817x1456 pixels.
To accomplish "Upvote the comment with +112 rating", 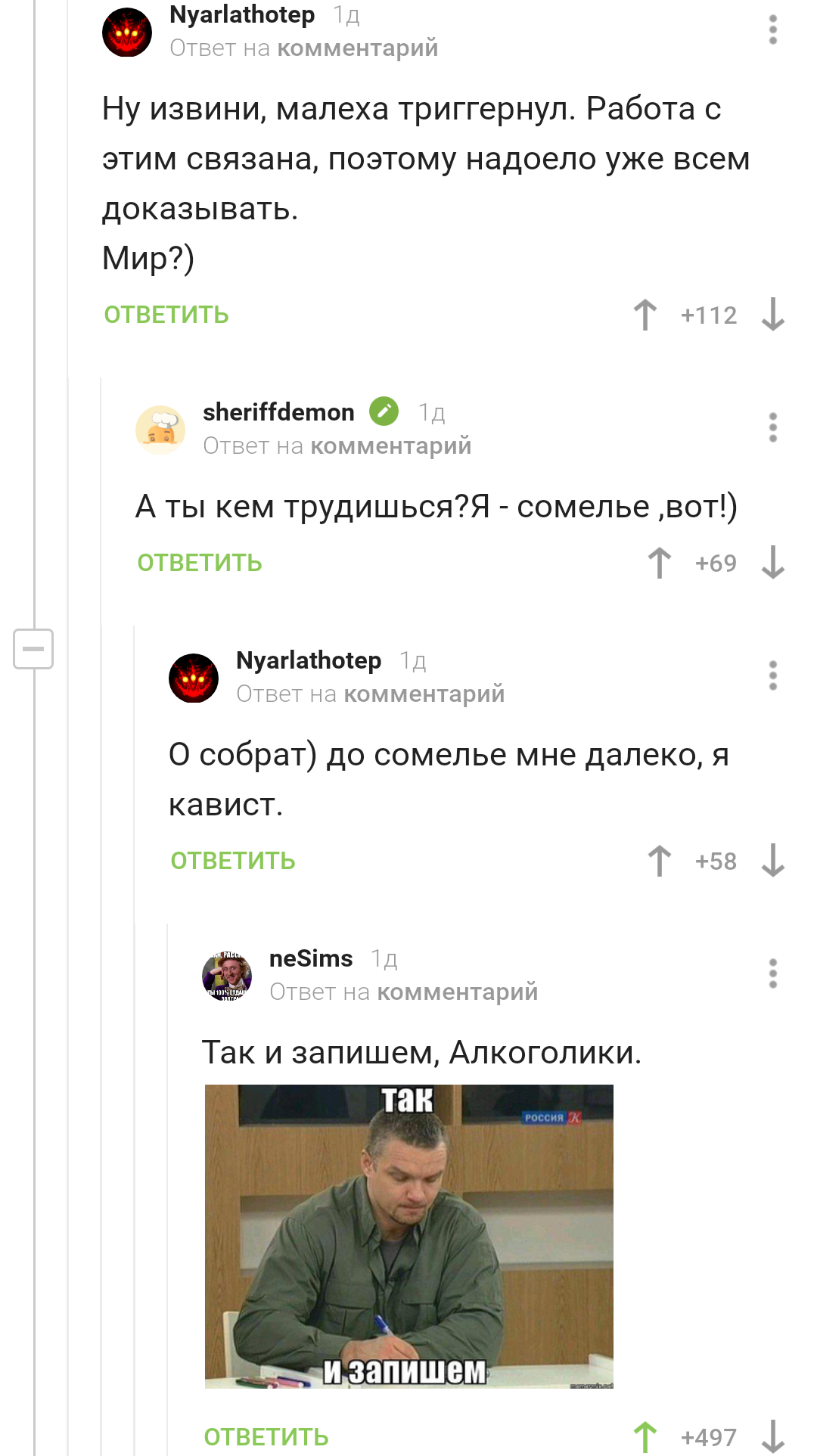I will pos(645,315).
